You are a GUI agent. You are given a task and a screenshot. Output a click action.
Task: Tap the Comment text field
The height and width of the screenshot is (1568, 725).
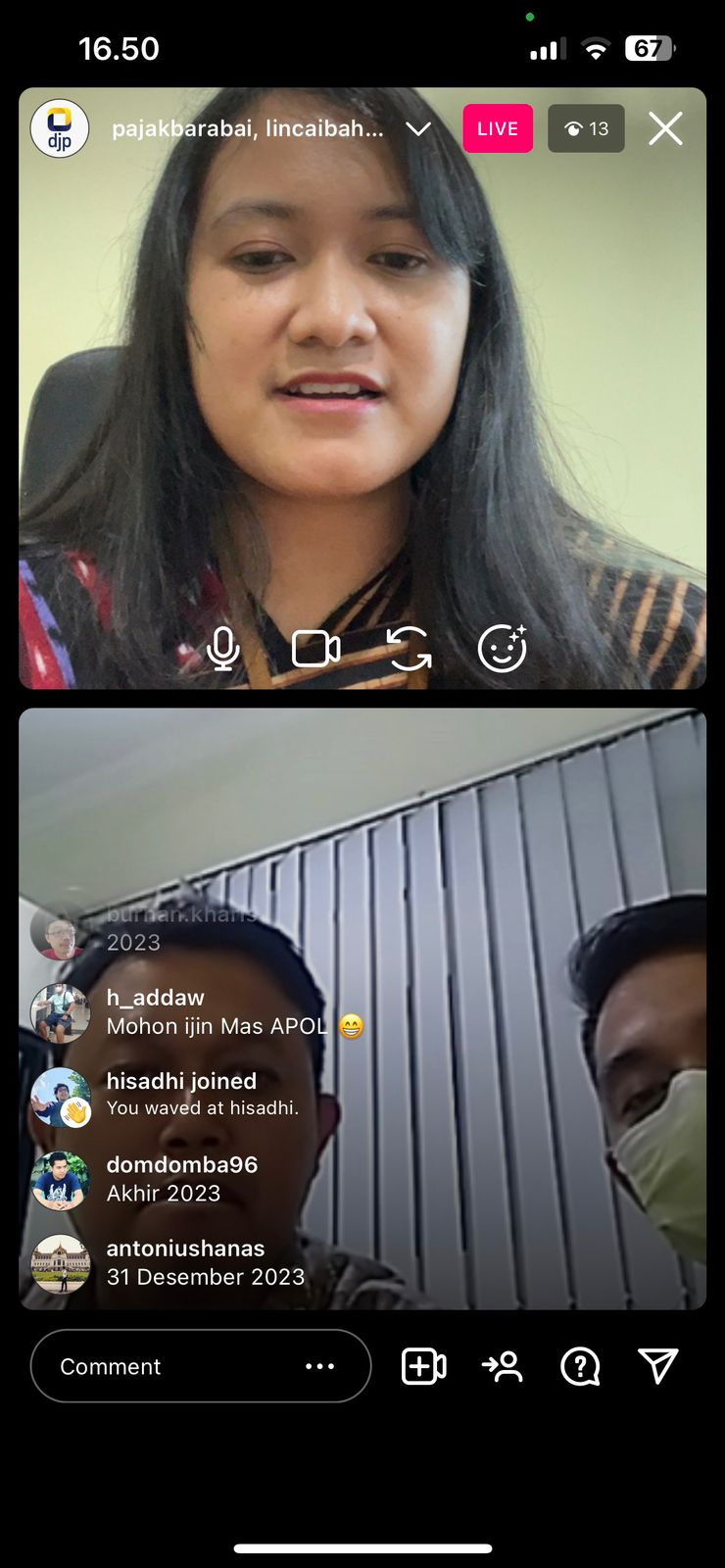(167, 1366)
